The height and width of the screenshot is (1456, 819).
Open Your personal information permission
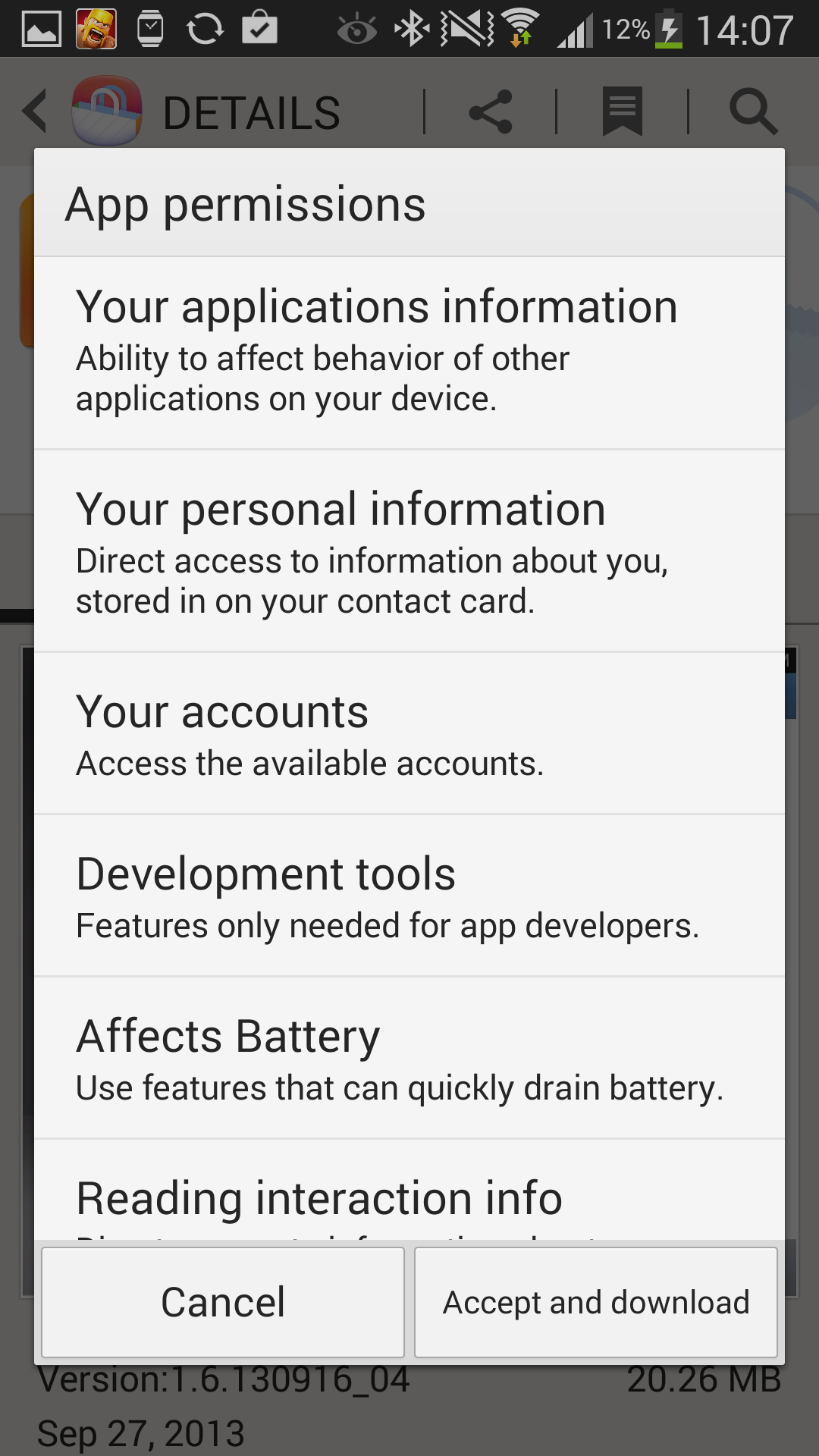pos(409,551)
